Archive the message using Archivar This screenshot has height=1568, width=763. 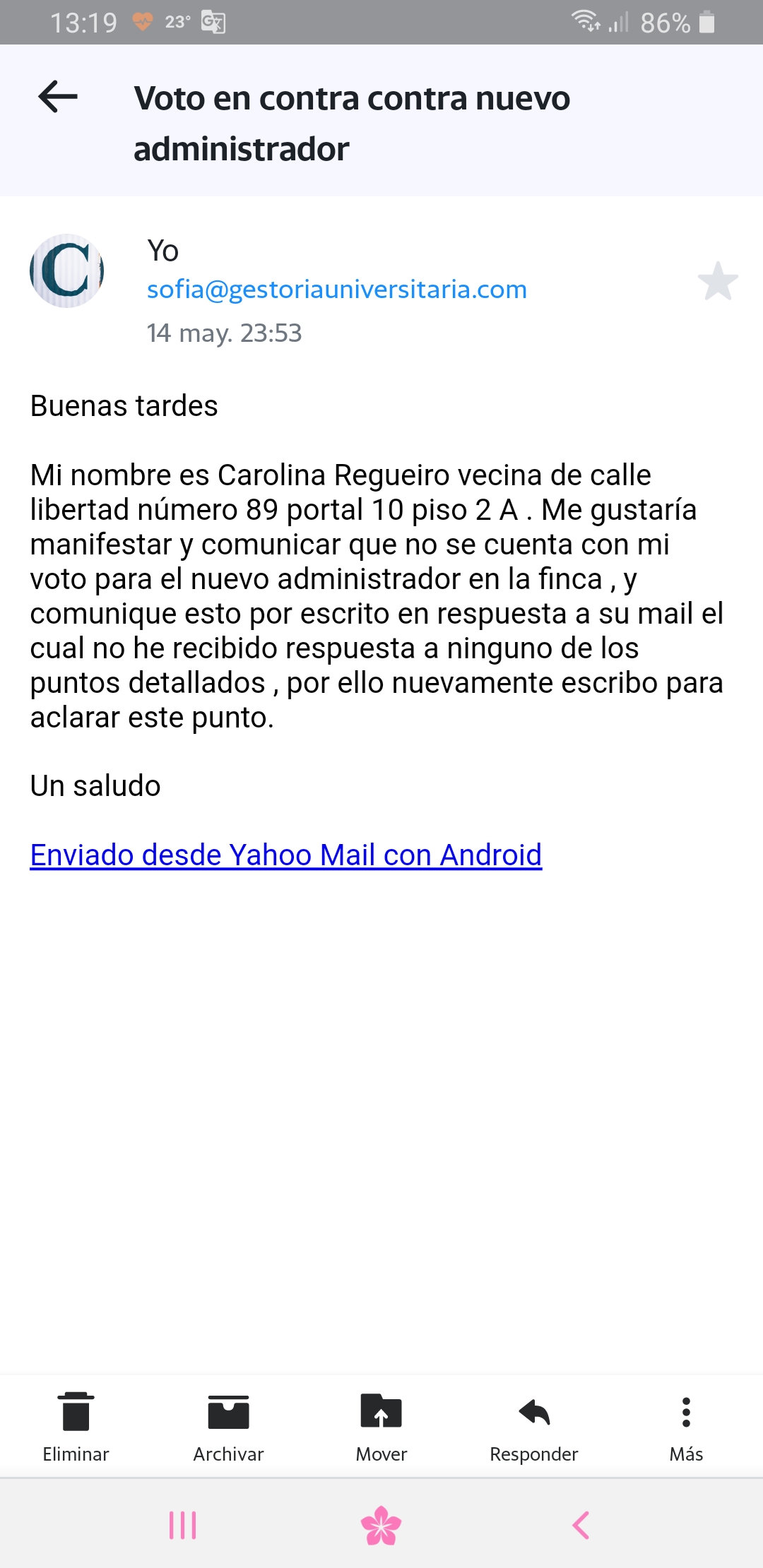228,1426
